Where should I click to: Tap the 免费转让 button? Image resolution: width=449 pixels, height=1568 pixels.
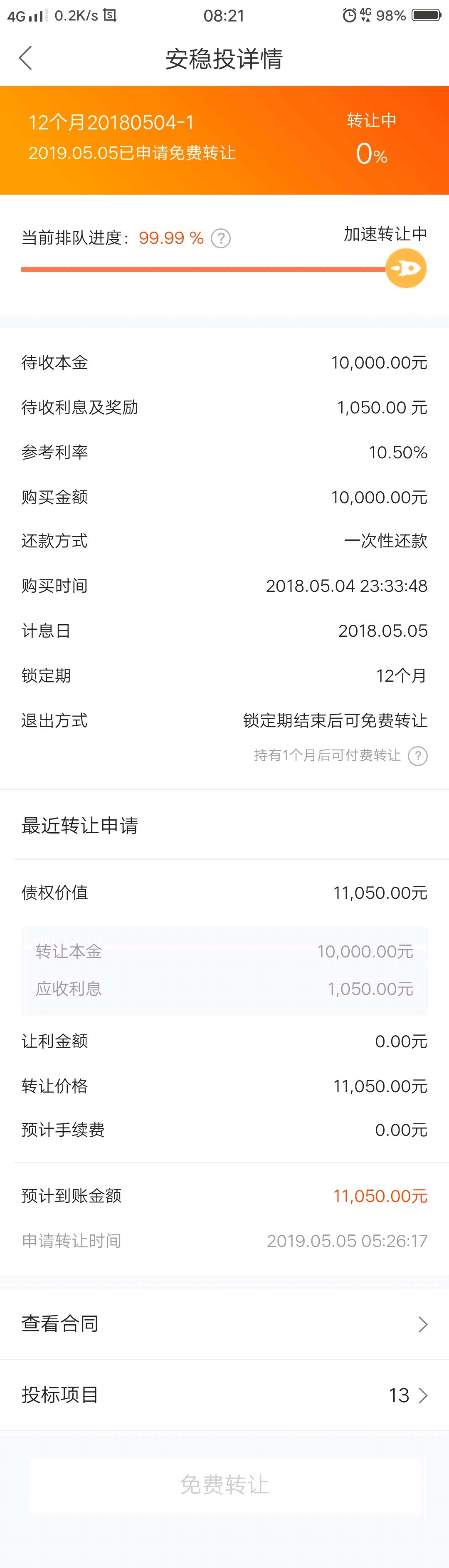coord(224,1484)
